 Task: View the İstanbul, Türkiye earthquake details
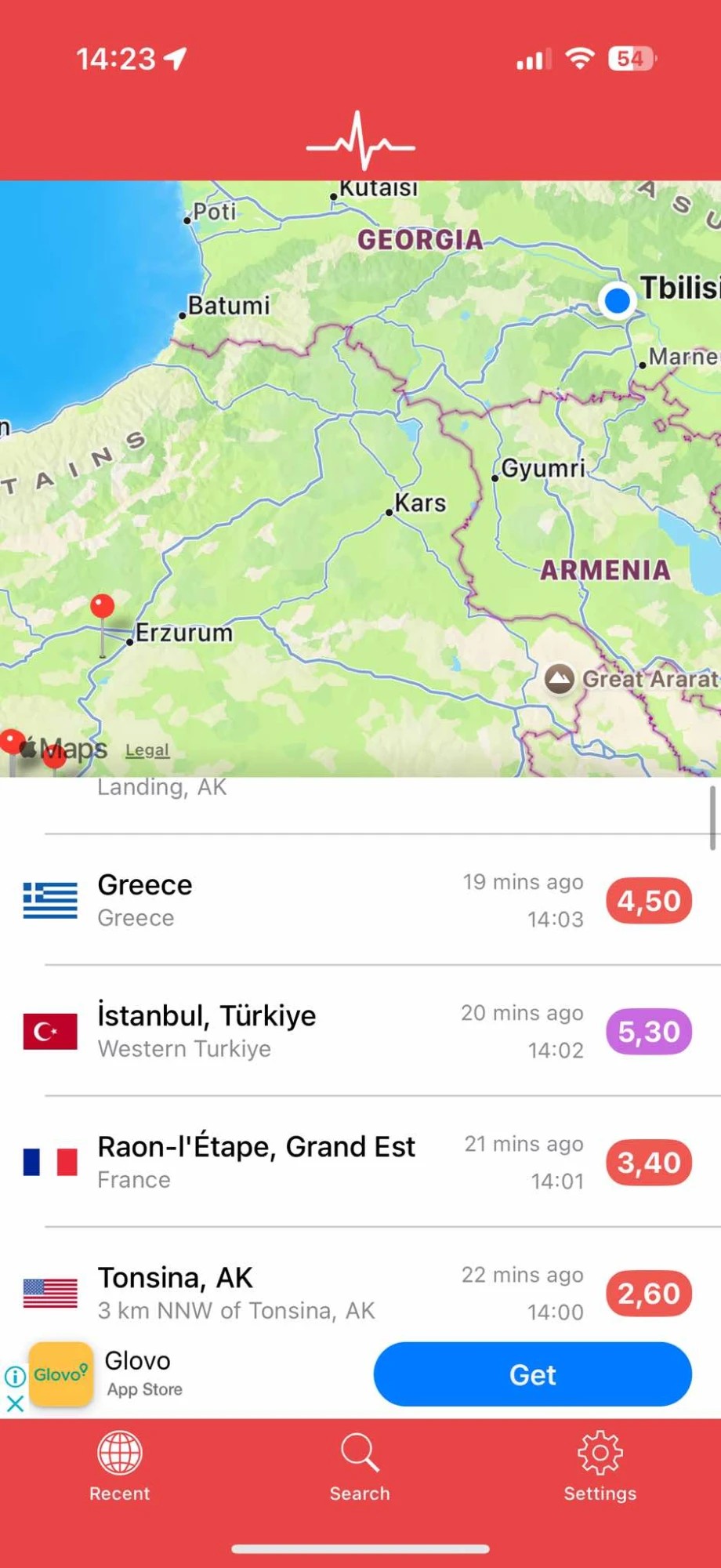point(313,1031)
